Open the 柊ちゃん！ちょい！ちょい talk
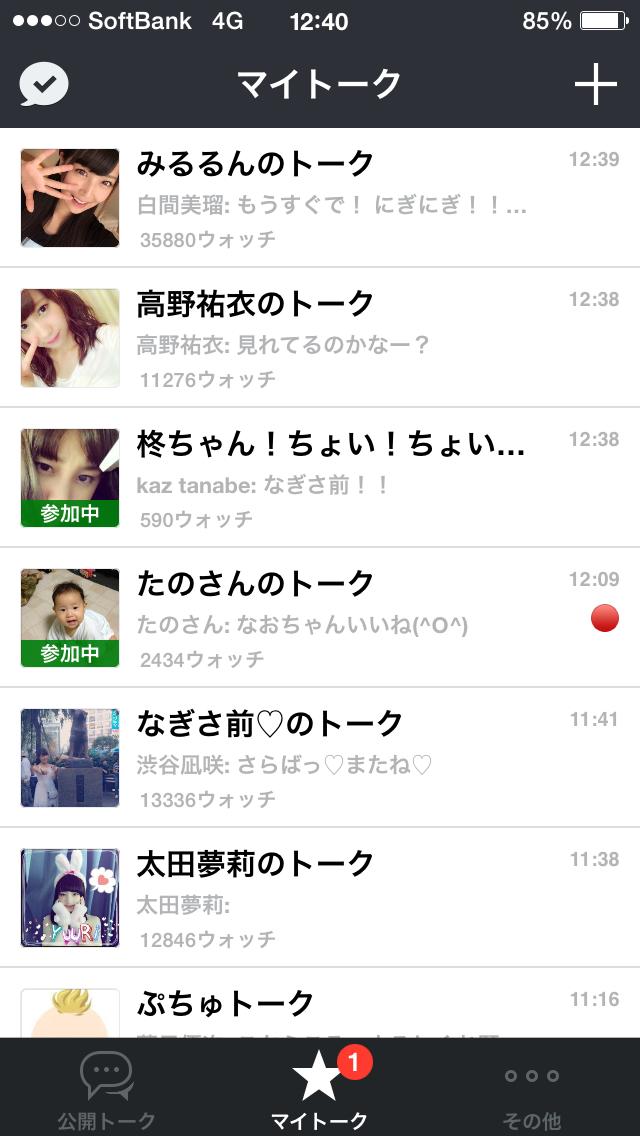The width and height of the screenshot is (640, 1136). click(x=330, y=478)
